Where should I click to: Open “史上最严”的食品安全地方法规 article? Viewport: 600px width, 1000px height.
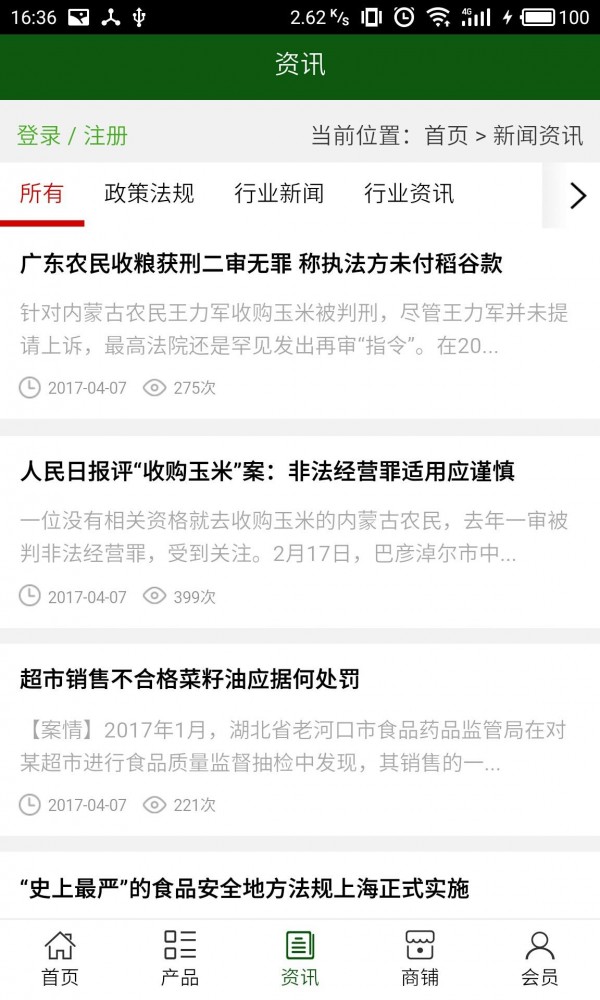point(245,888)
